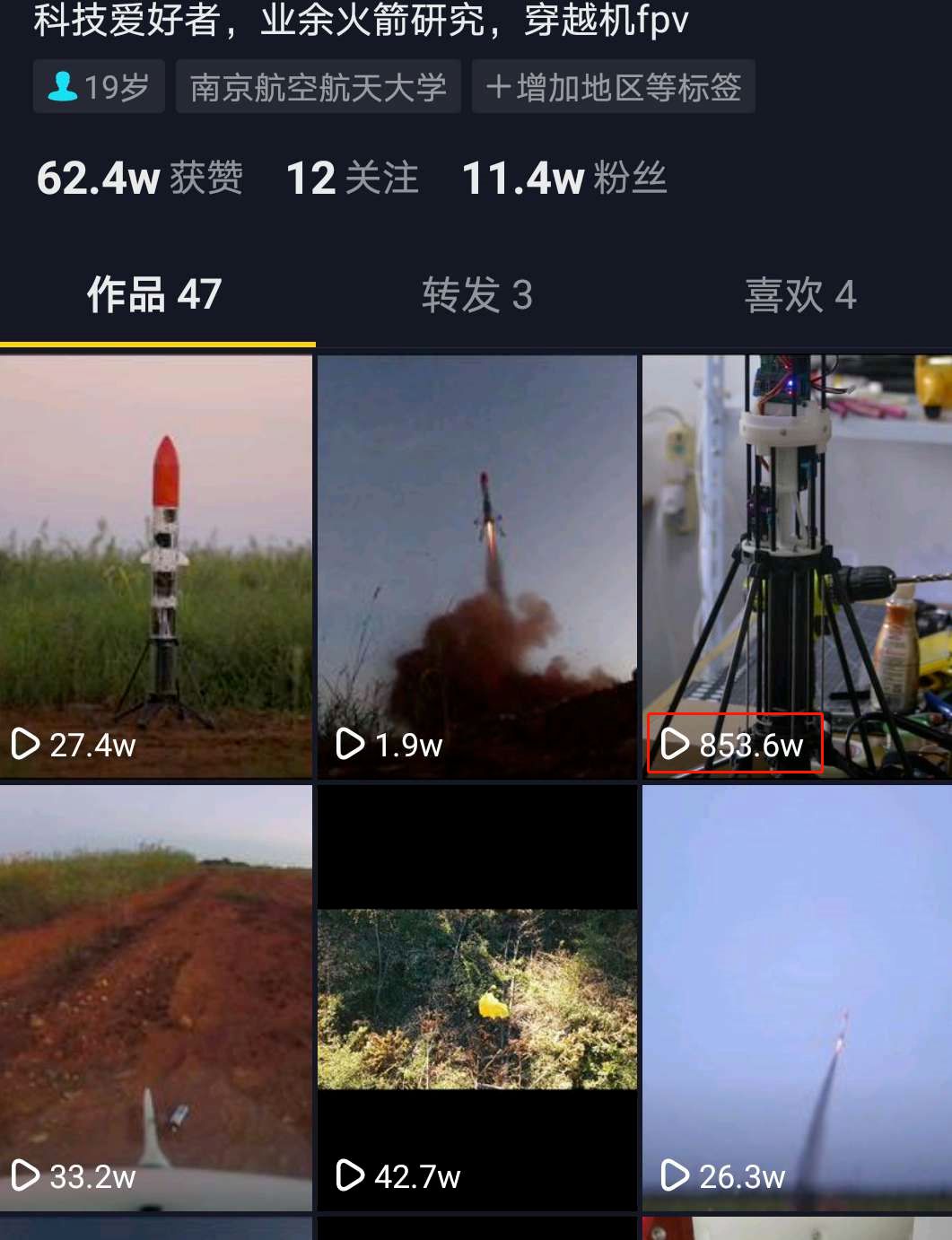Open the 关注 following list
The height and width of the screenshot is (1240, 952).
click(x=352, y=178)
